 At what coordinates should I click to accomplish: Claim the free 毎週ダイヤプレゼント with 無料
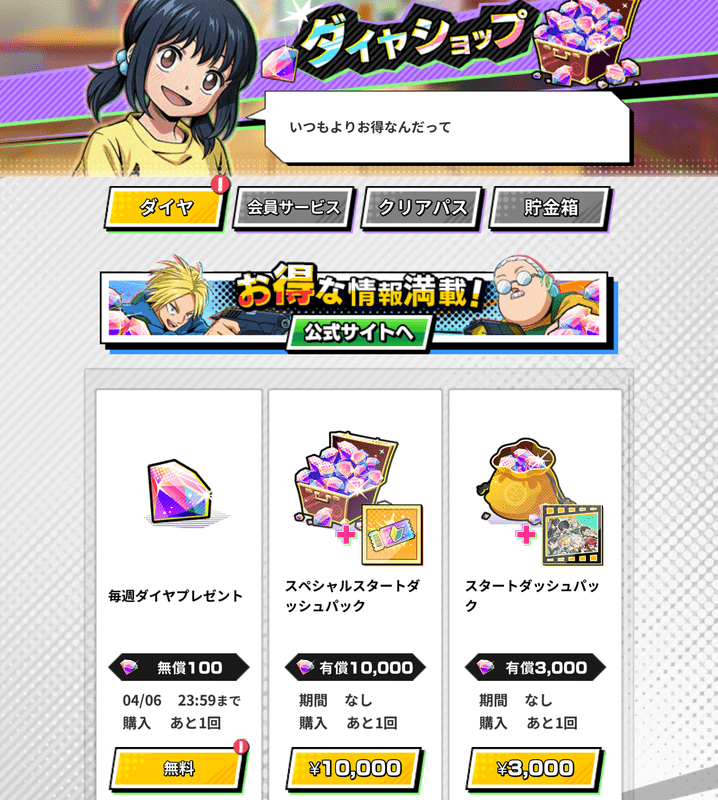pyautogui.click(x=178, y=768)
